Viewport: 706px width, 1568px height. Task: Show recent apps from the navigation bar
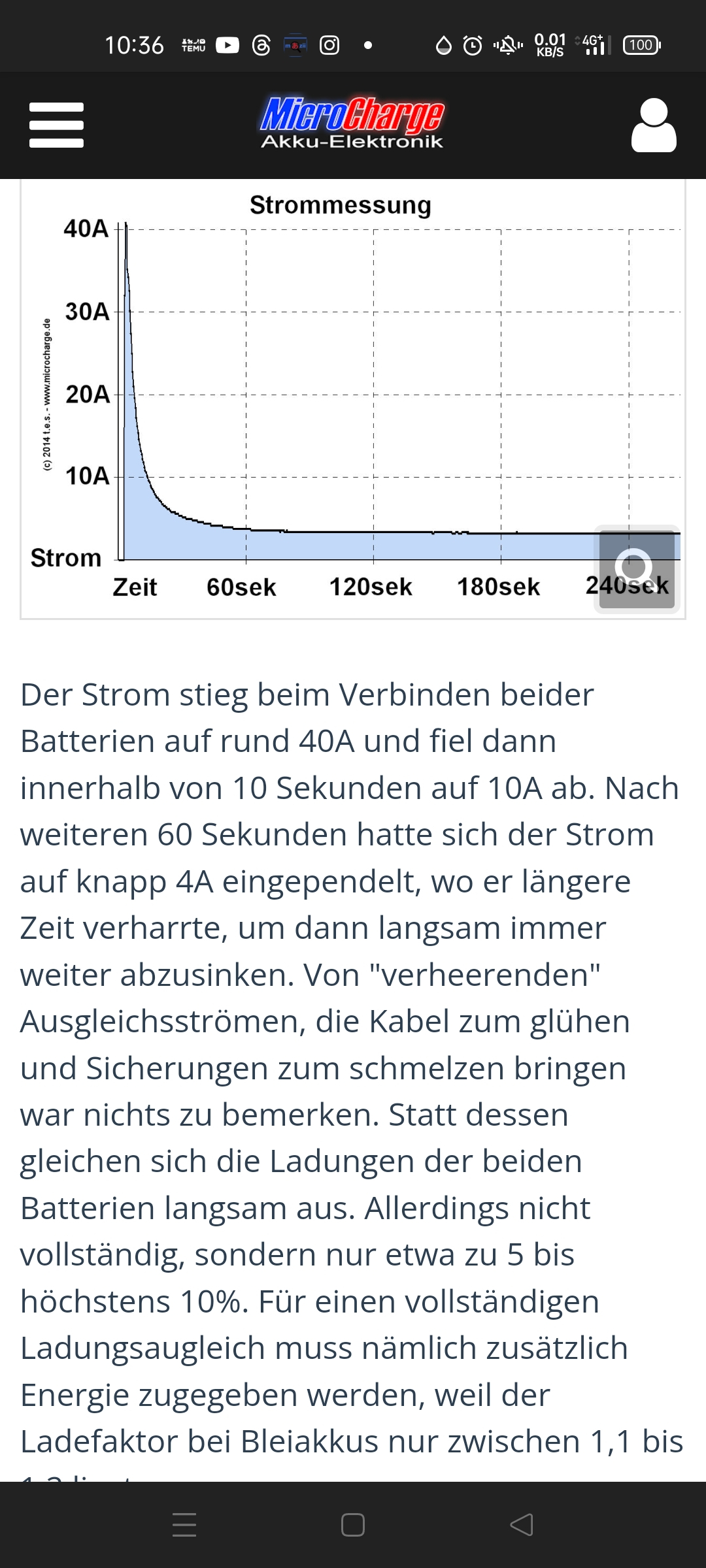[184, 1525]
